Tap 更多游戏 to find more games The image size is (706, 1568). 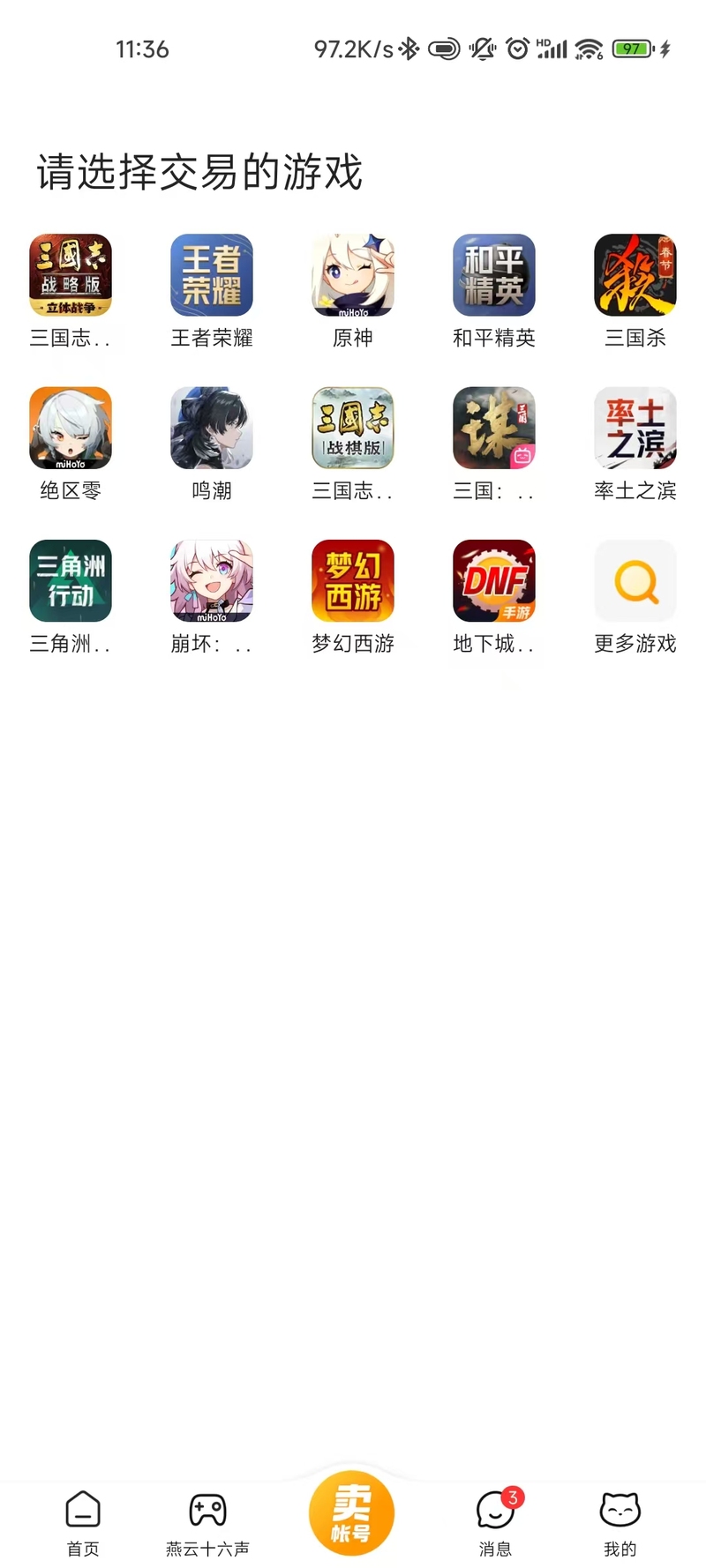(635, 580)
